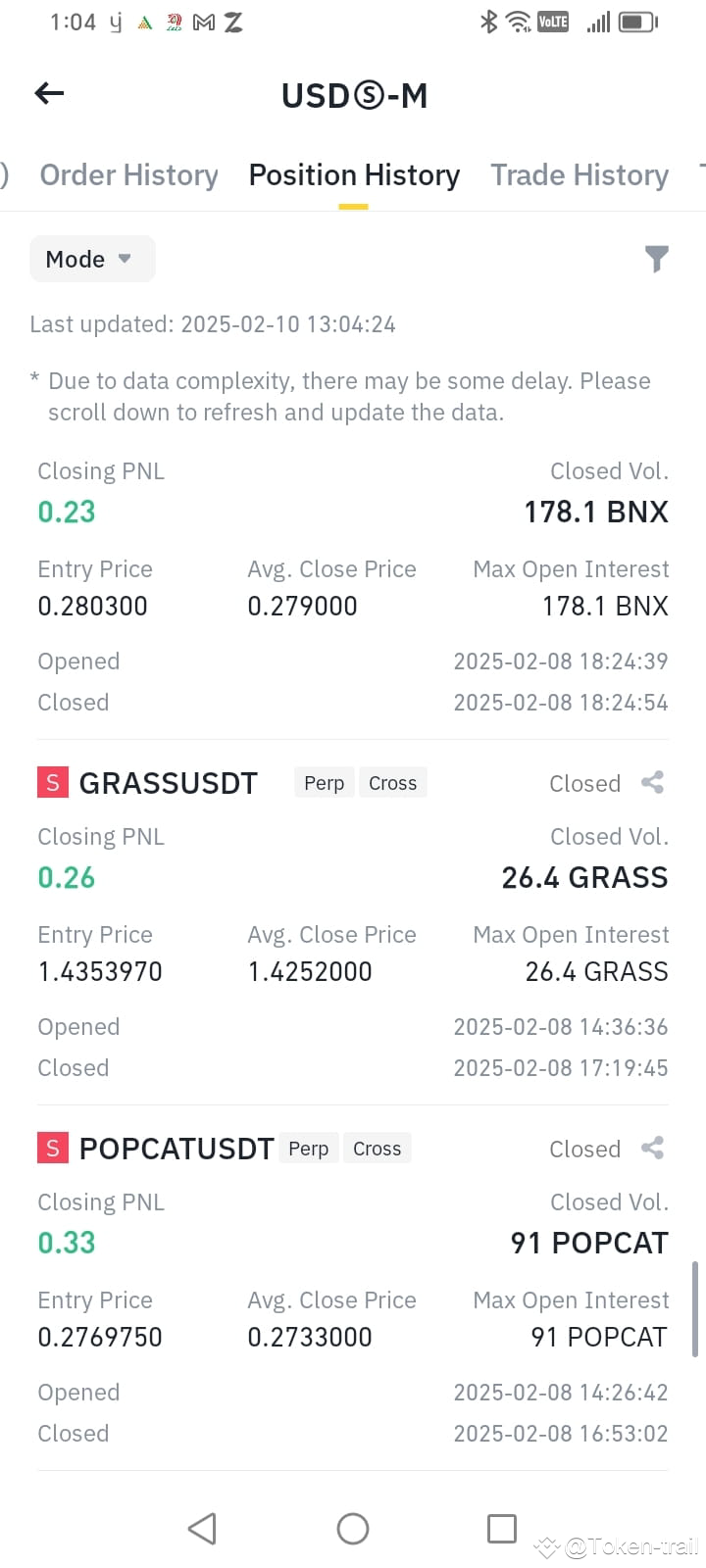Share the GRASSUSDT closed position
This screenshot has height=1568, width=706.
(652, 782)
